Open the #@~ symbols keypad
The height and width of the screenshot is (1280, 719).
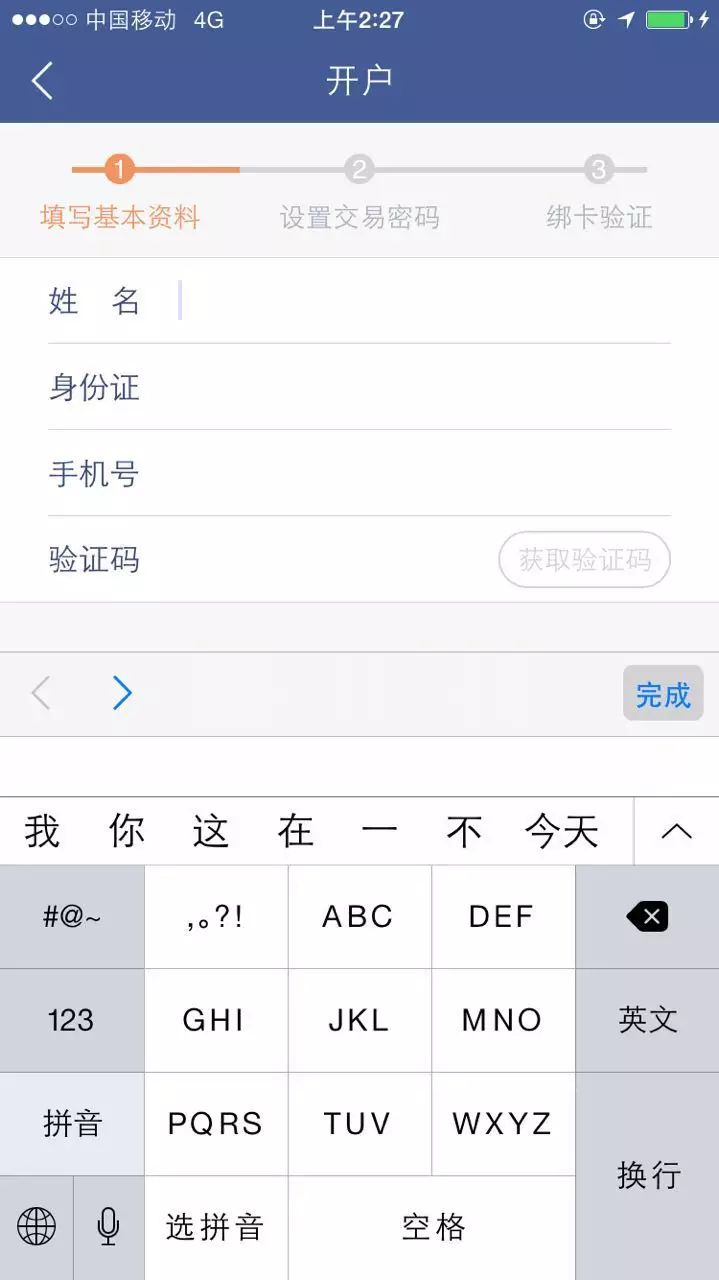[71, 916]
